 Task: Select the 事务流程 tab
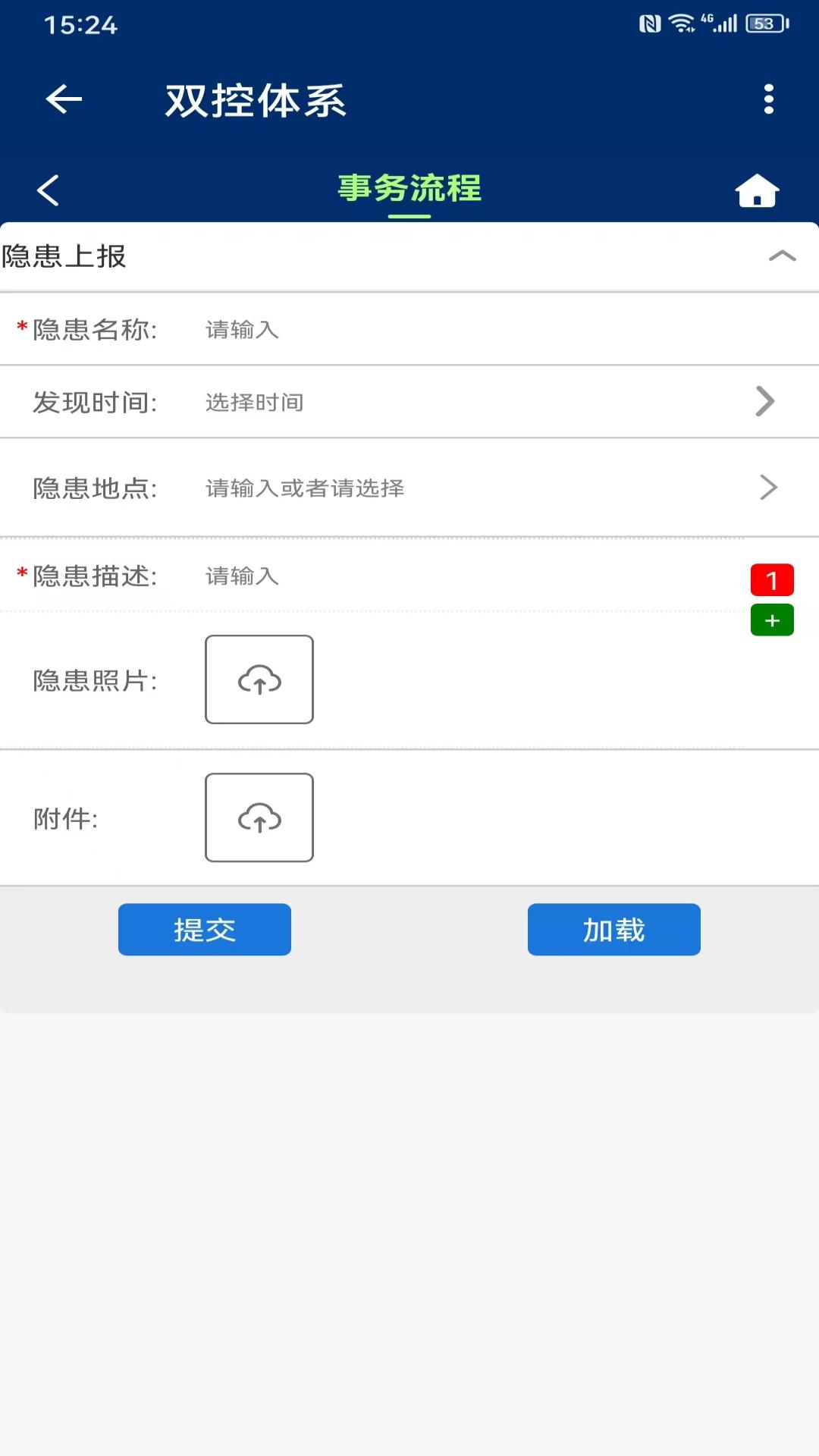coord(409,189)
